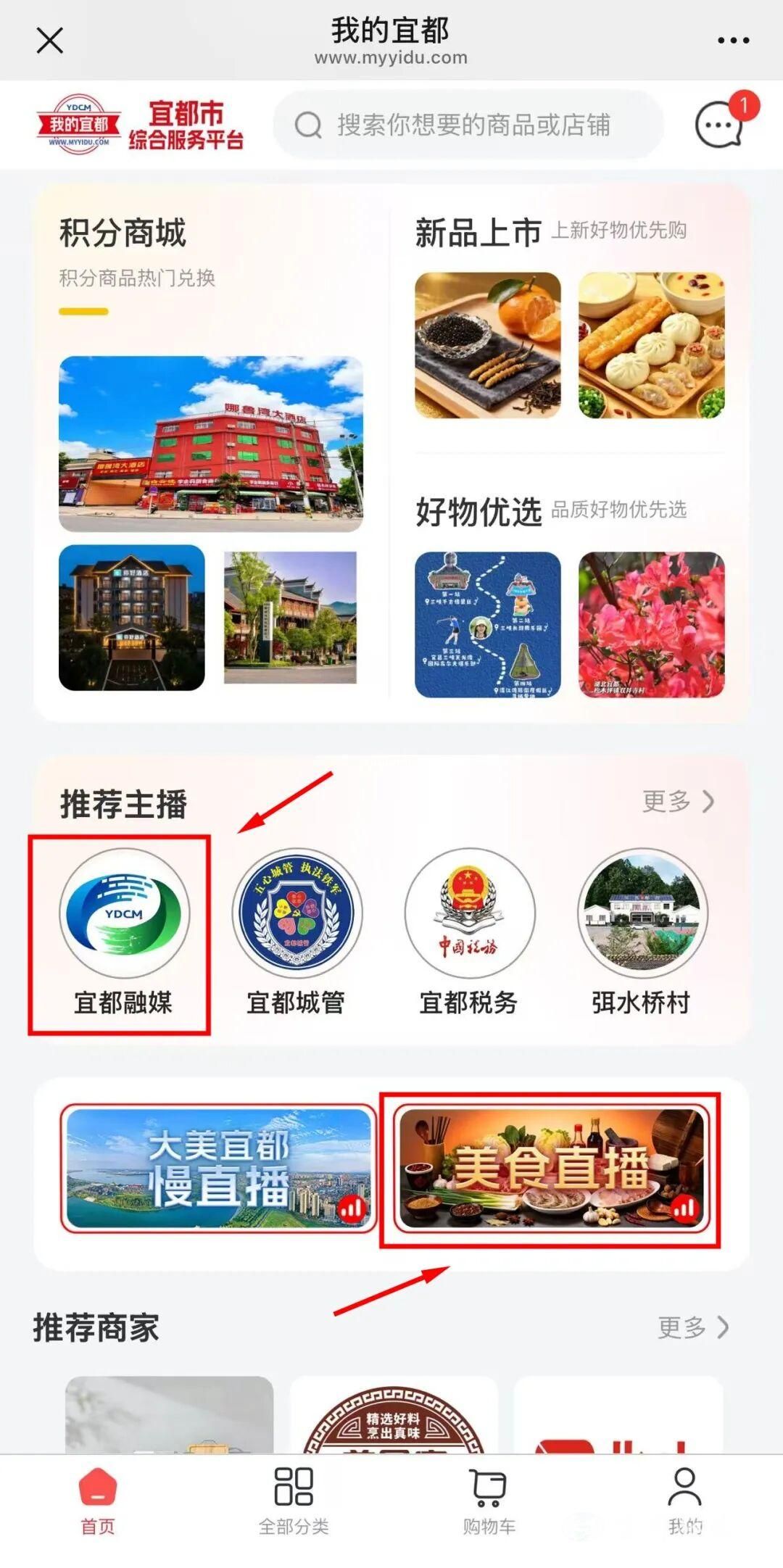This screenshot has width=783, height=1568.
Task: Open the 弭水桥村 broadcaster
Action: (x=642, y=932)
